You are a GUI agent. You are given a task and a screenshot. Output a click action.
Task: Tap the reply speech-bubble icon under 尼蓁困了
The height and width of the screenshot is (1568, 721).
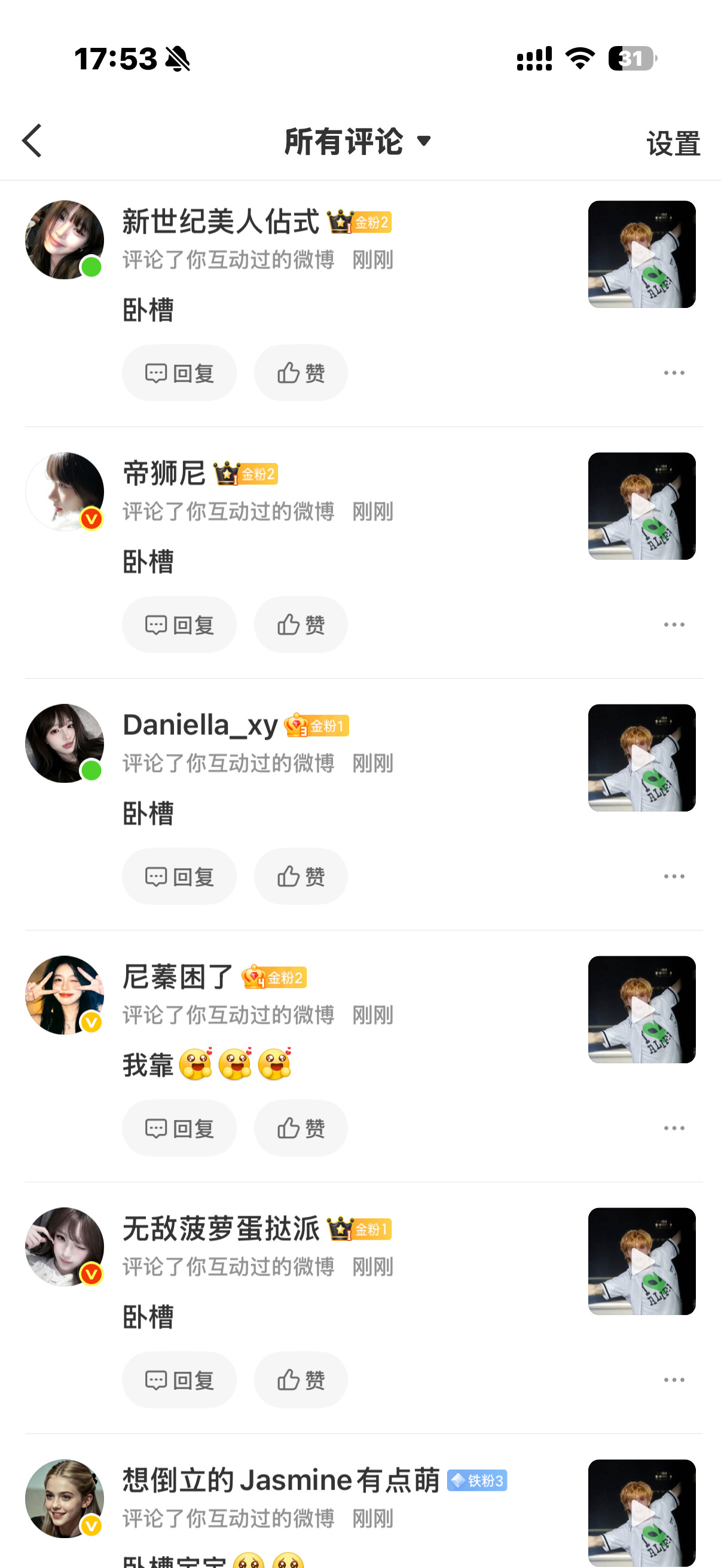pyautogui.click(x=157, y=1128)
